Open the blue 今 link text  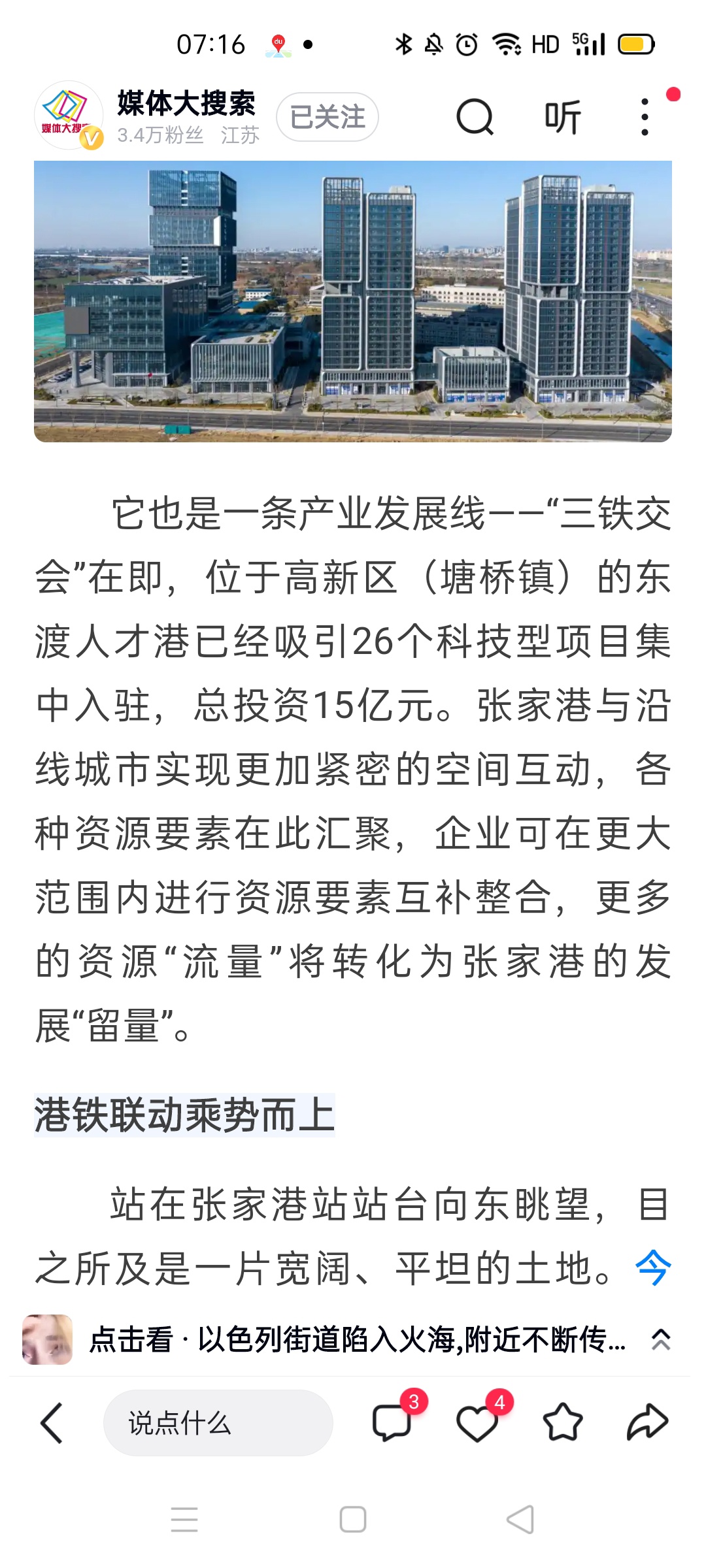click(653, 1268)
